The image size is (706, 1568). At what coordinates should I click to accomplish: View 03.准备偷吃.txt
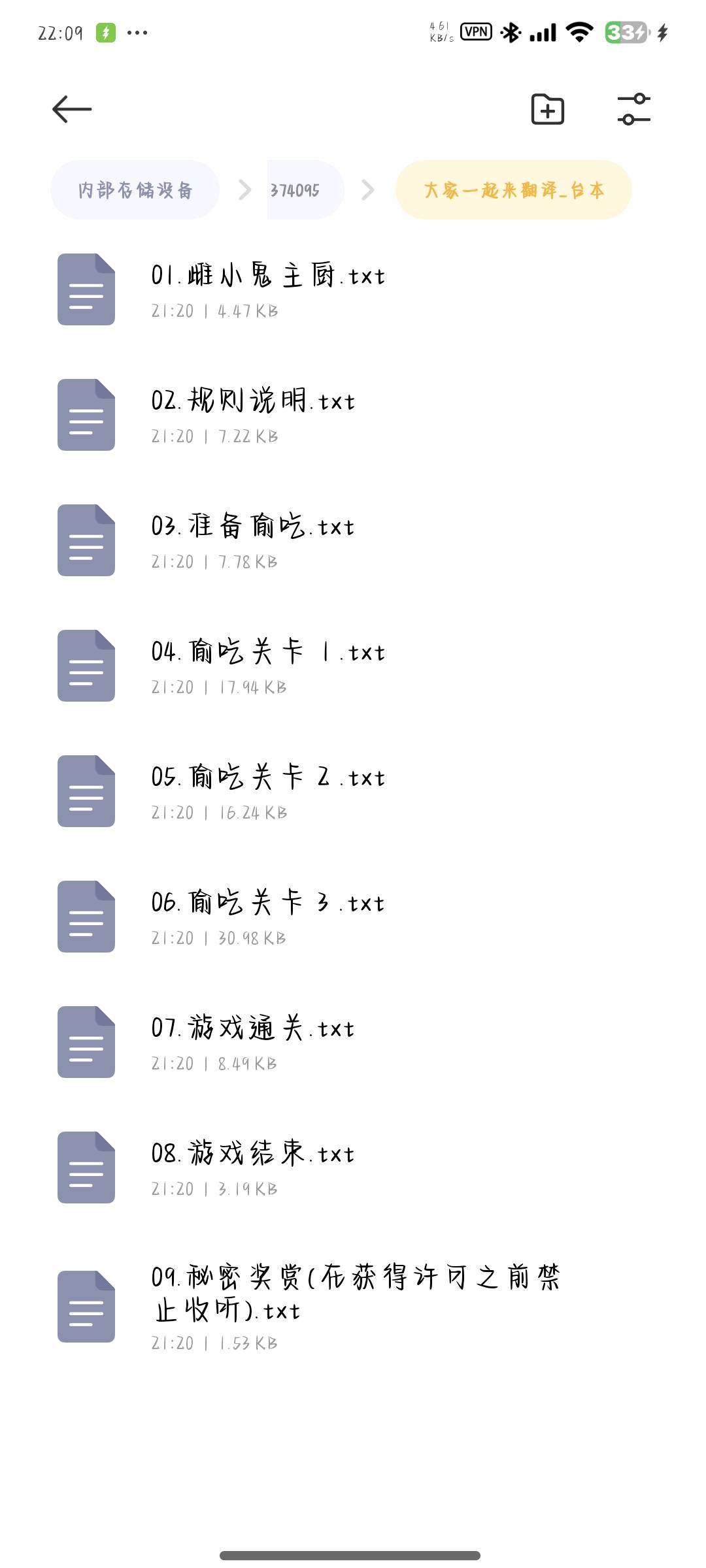[x=254, y=540]
